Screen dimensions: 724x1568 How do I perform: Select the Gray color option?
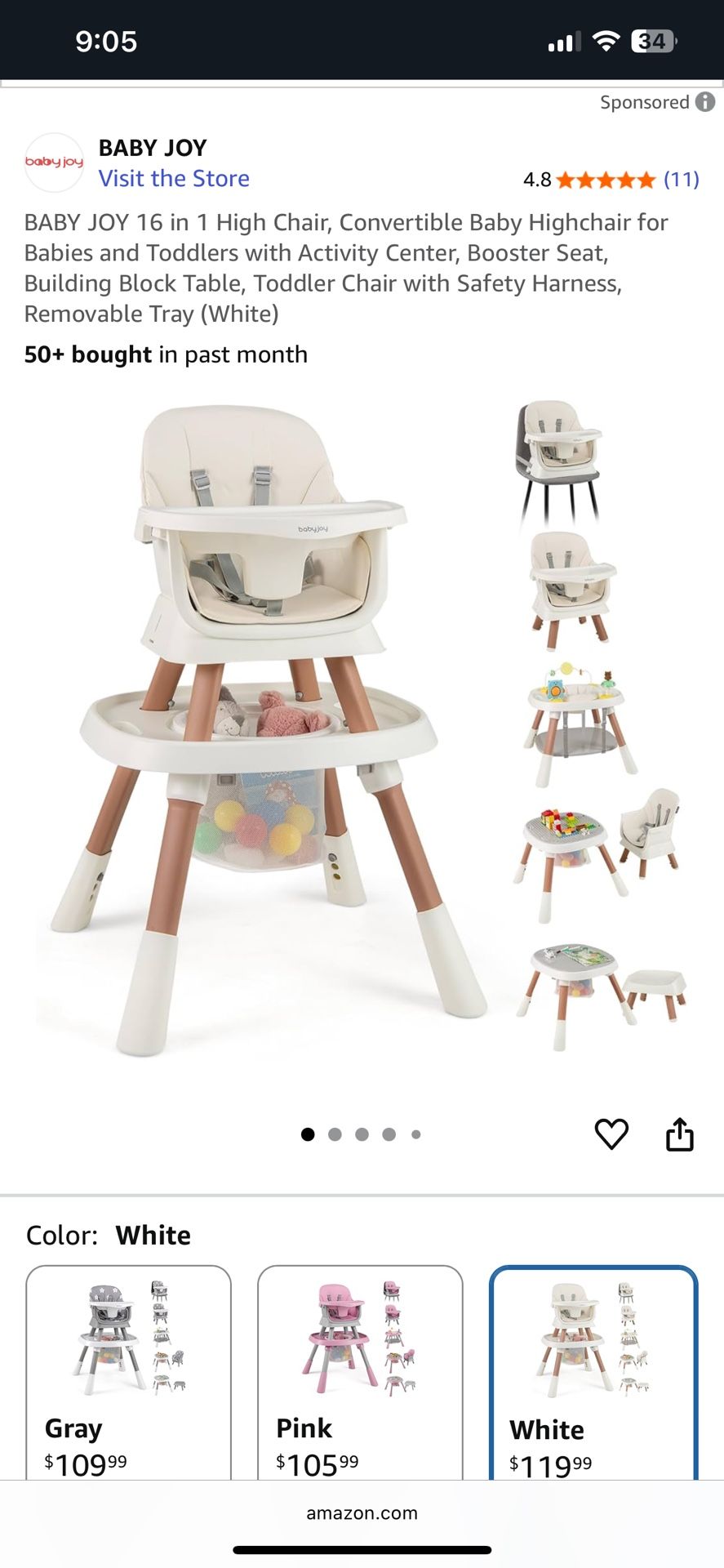pyautogui.click(x=128, y=1372)
